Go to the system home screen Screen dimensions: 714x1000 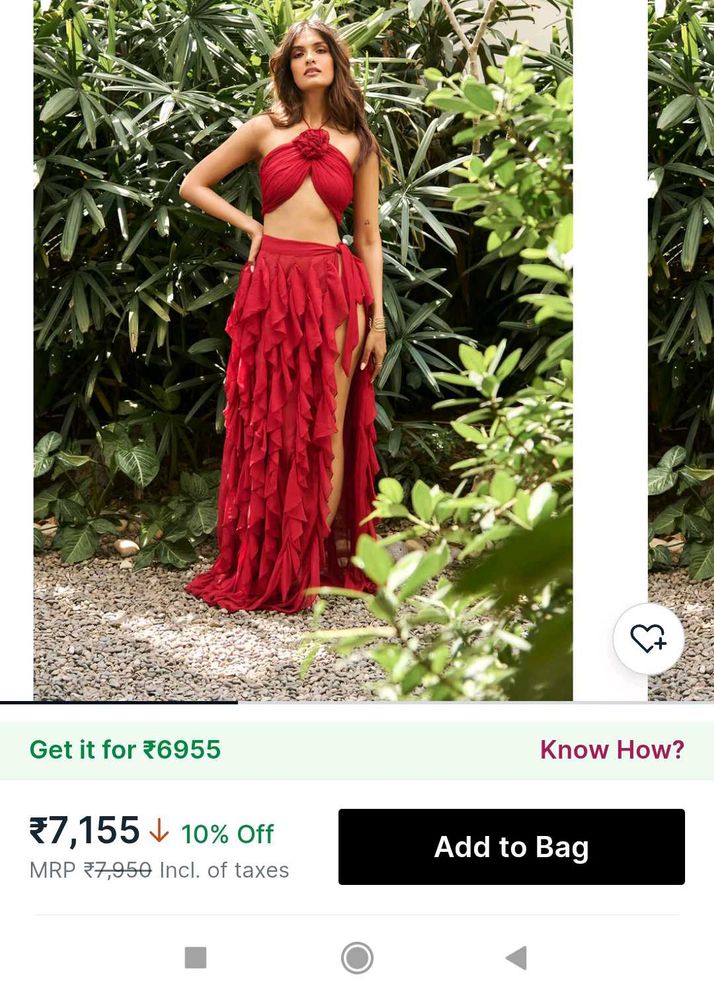pos(357,958)
